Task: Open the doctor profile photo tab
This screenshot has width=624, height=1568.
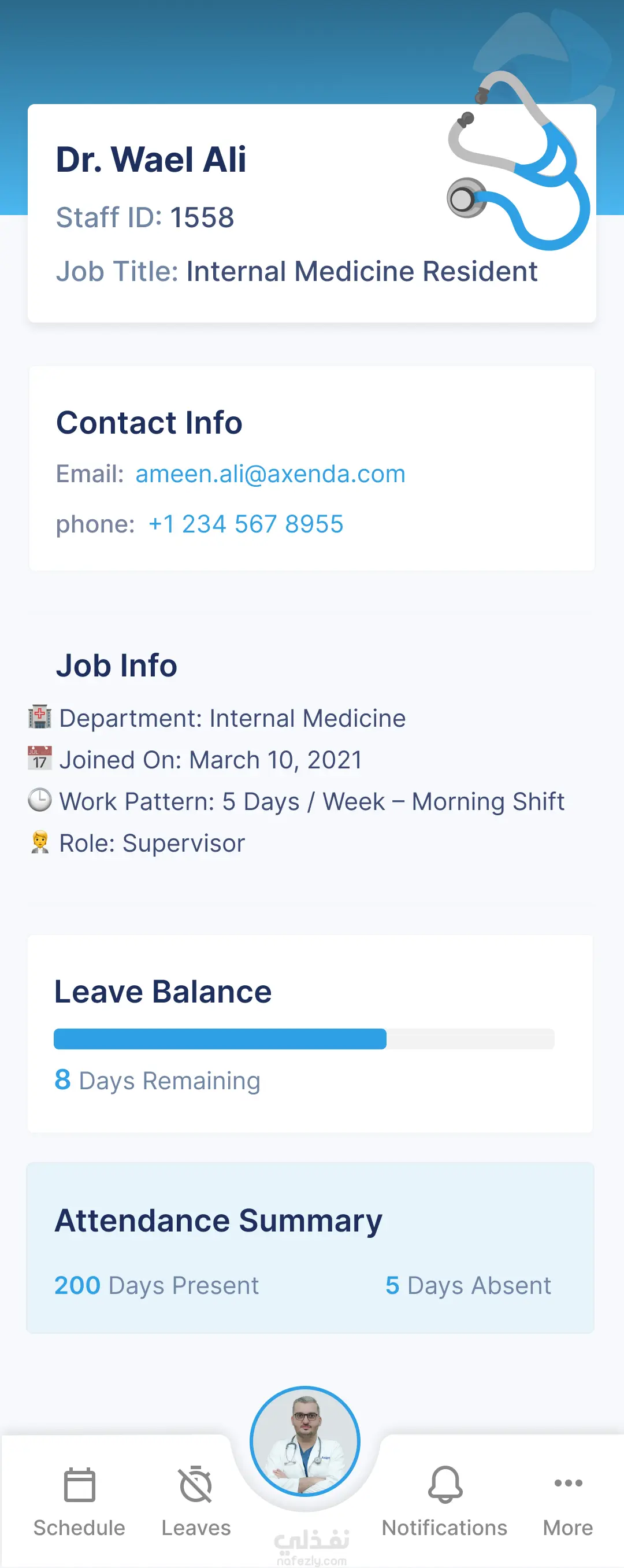Action: (x=305, y=1441)
